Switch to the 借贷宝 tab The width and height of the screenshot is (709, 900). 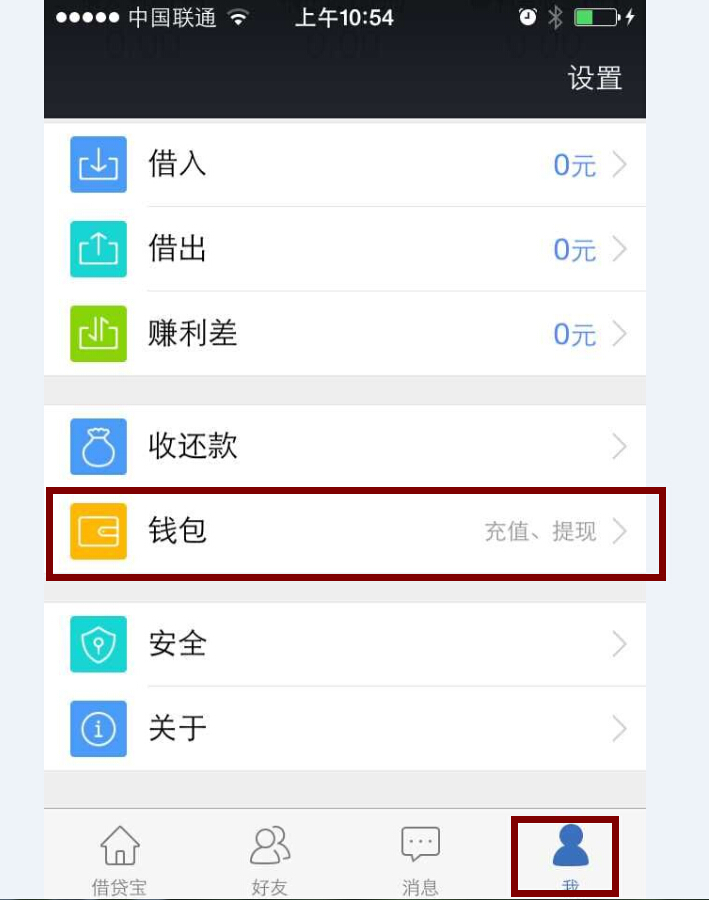coord(119,858)
